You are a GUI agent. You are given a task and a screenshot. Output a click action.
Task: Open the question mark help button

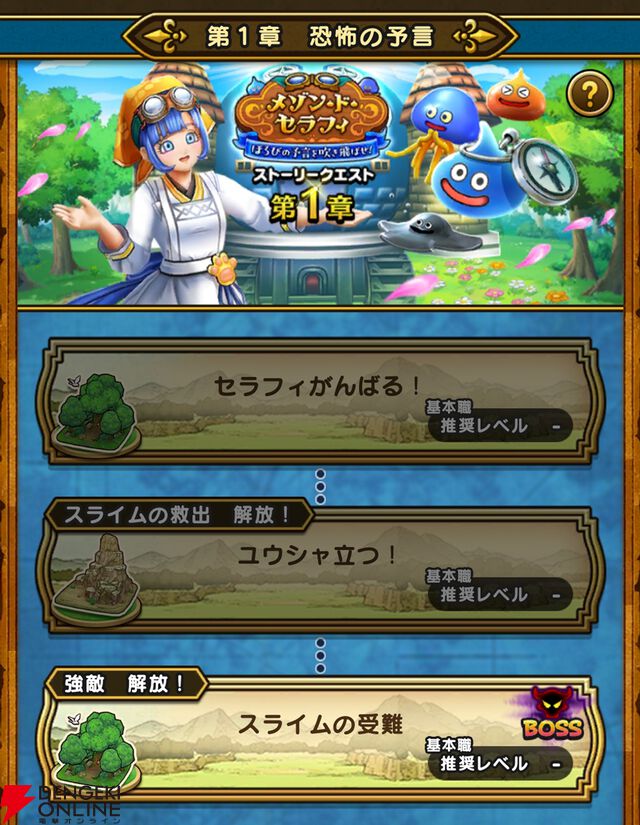(590, 96)
